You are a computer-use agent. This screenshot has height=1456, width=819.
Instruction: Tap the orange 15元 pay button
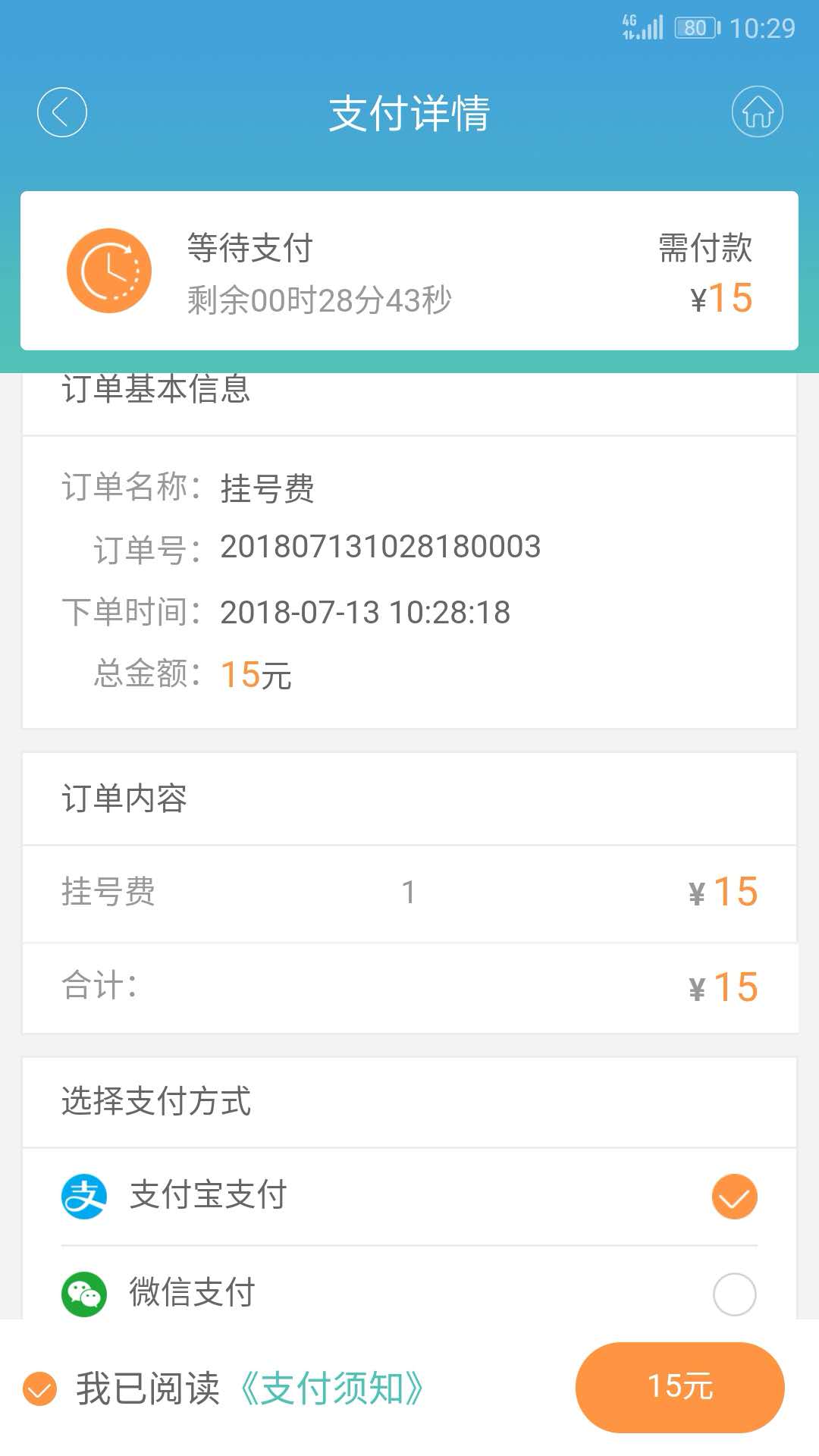tap(679, 1387)
